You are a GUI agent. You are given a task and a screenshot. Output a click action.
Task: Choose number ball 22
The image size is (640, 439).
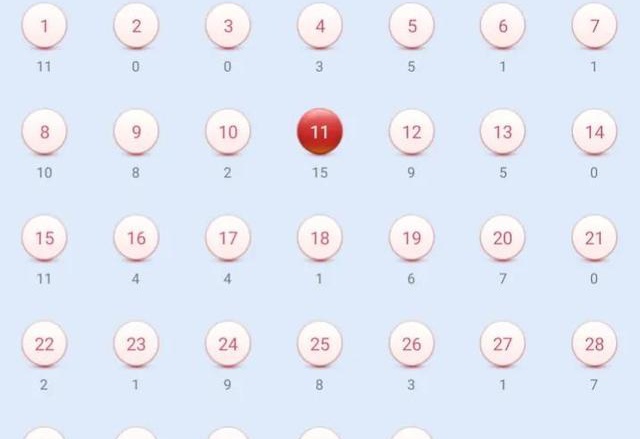click(x=44, y=344)
